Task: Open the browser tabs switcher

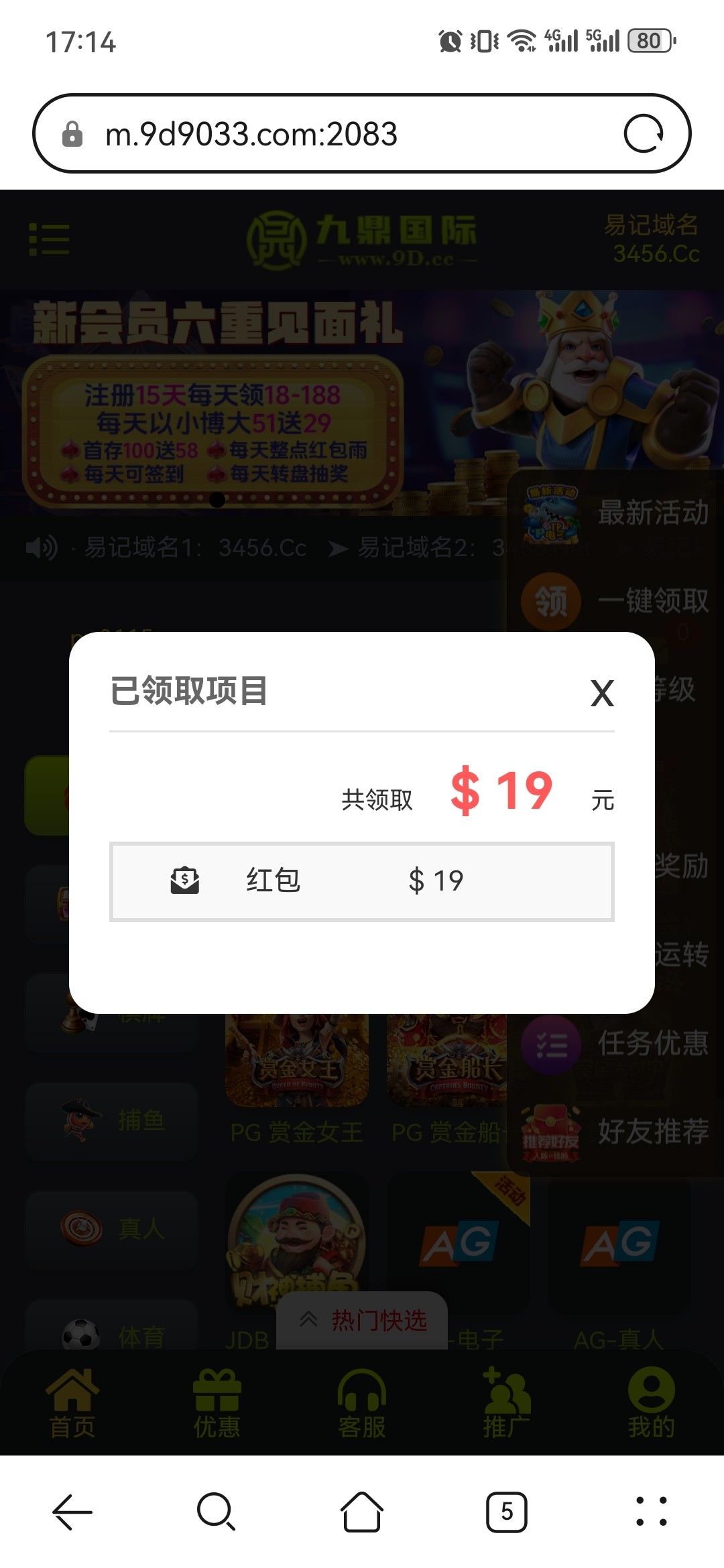Action: point(507,1512)
